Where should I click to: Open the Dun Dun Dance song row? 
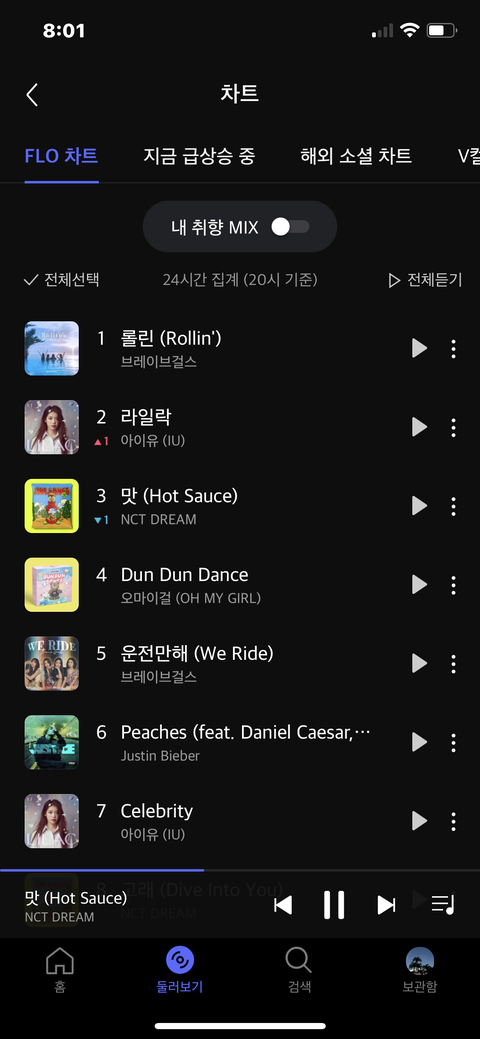coord(240,585)
